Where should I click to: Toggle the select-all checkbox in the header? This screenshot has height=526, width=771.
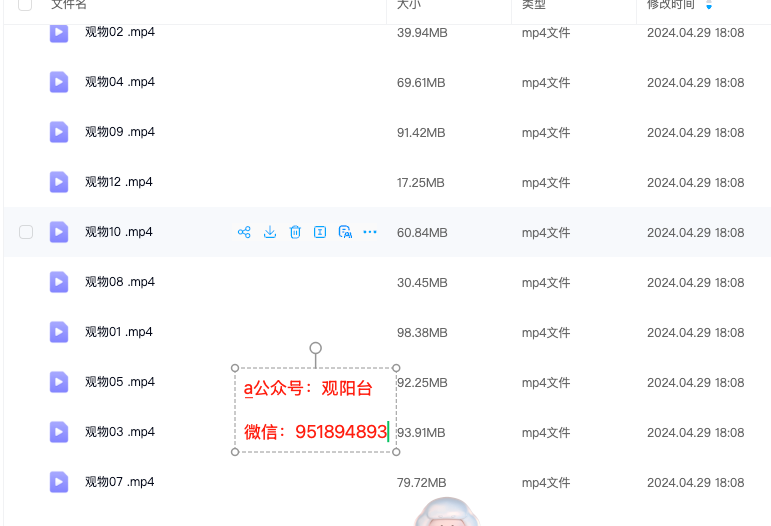pyautogui.click(x=25, y=5)
